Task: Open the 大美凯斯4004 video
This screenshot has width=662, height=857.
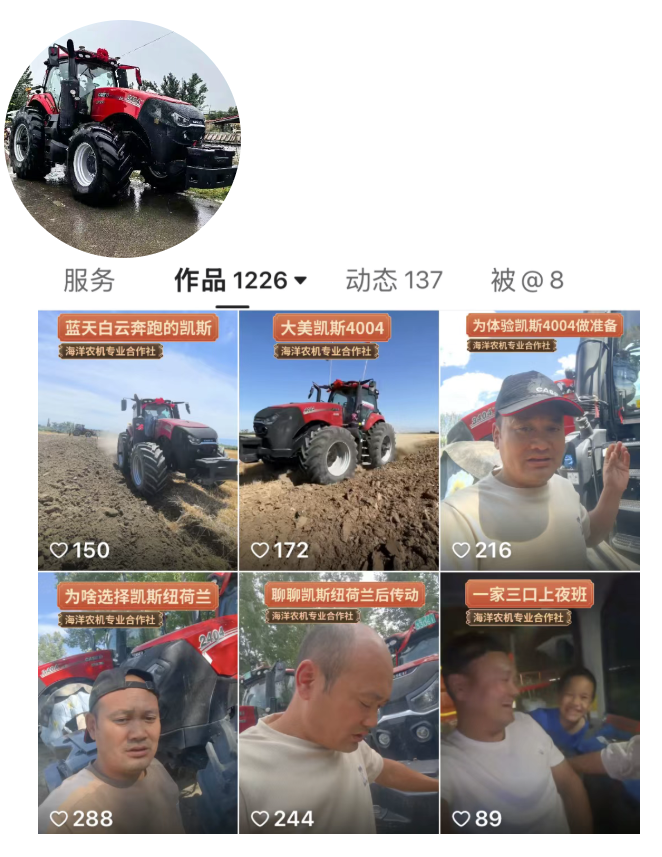Action: click(x=339, y=440)
